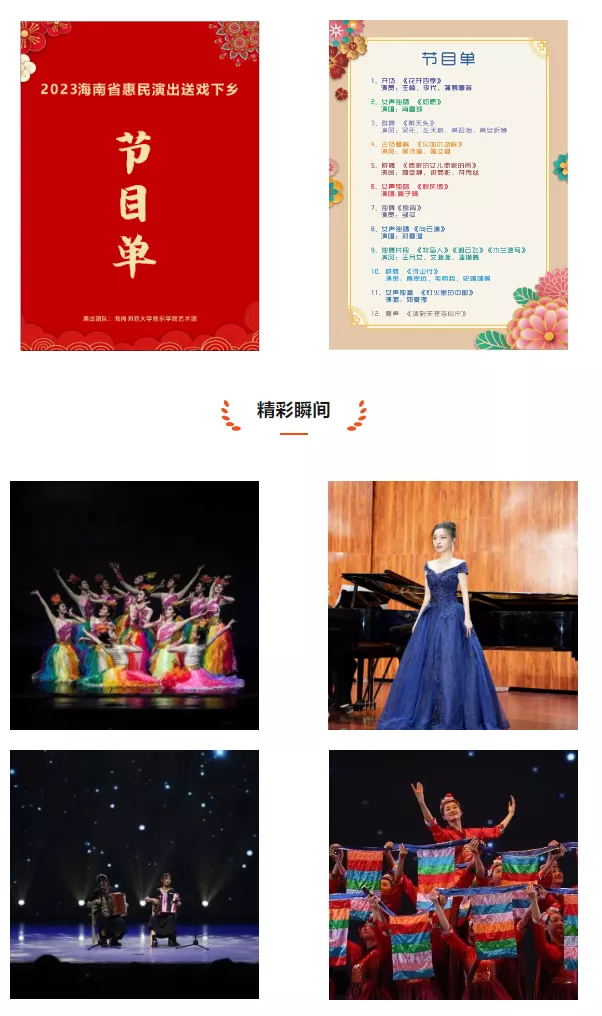View the program list image with flowers
This screenshot has width=602, height=1016.
click(x=448, y=185)
